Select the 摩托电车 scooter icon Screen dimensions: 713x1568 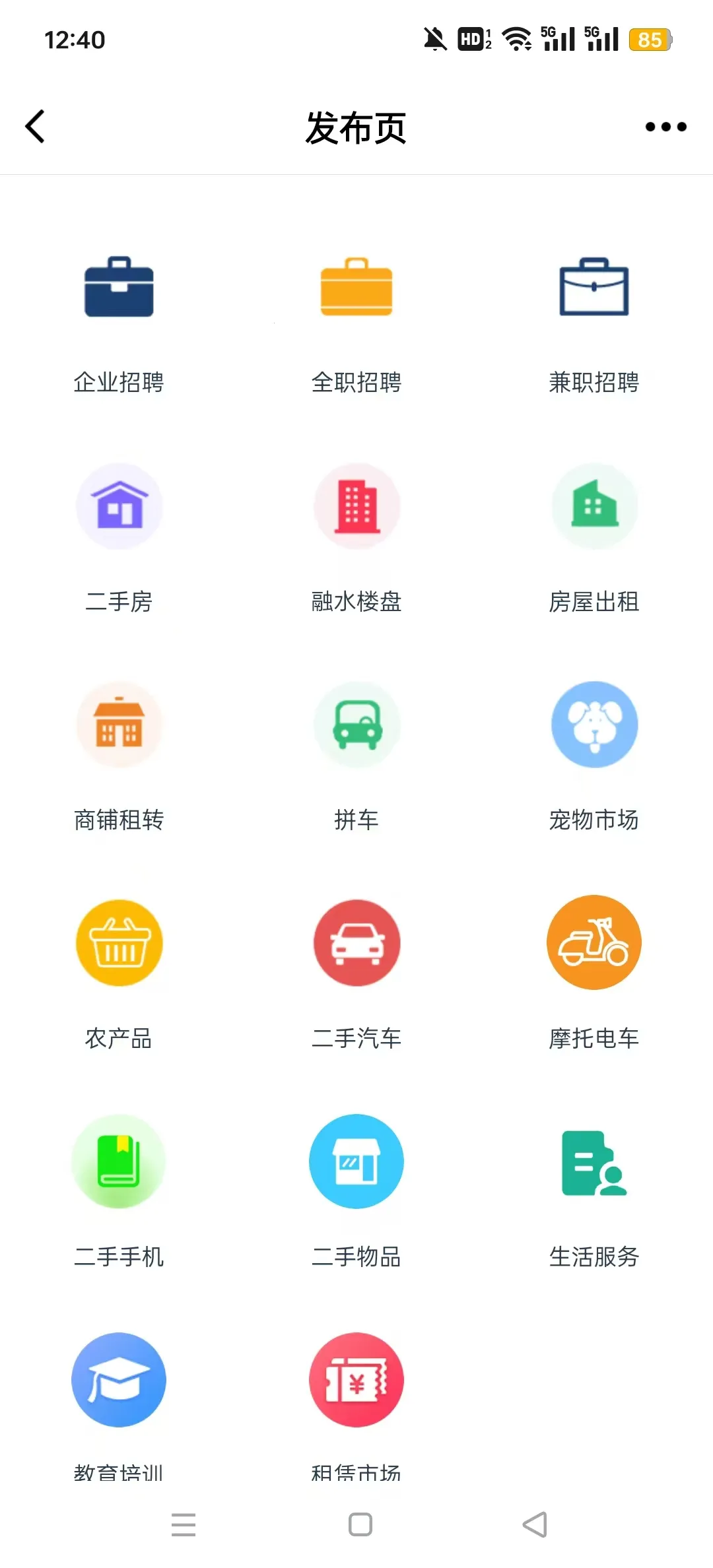pos(594,942)
